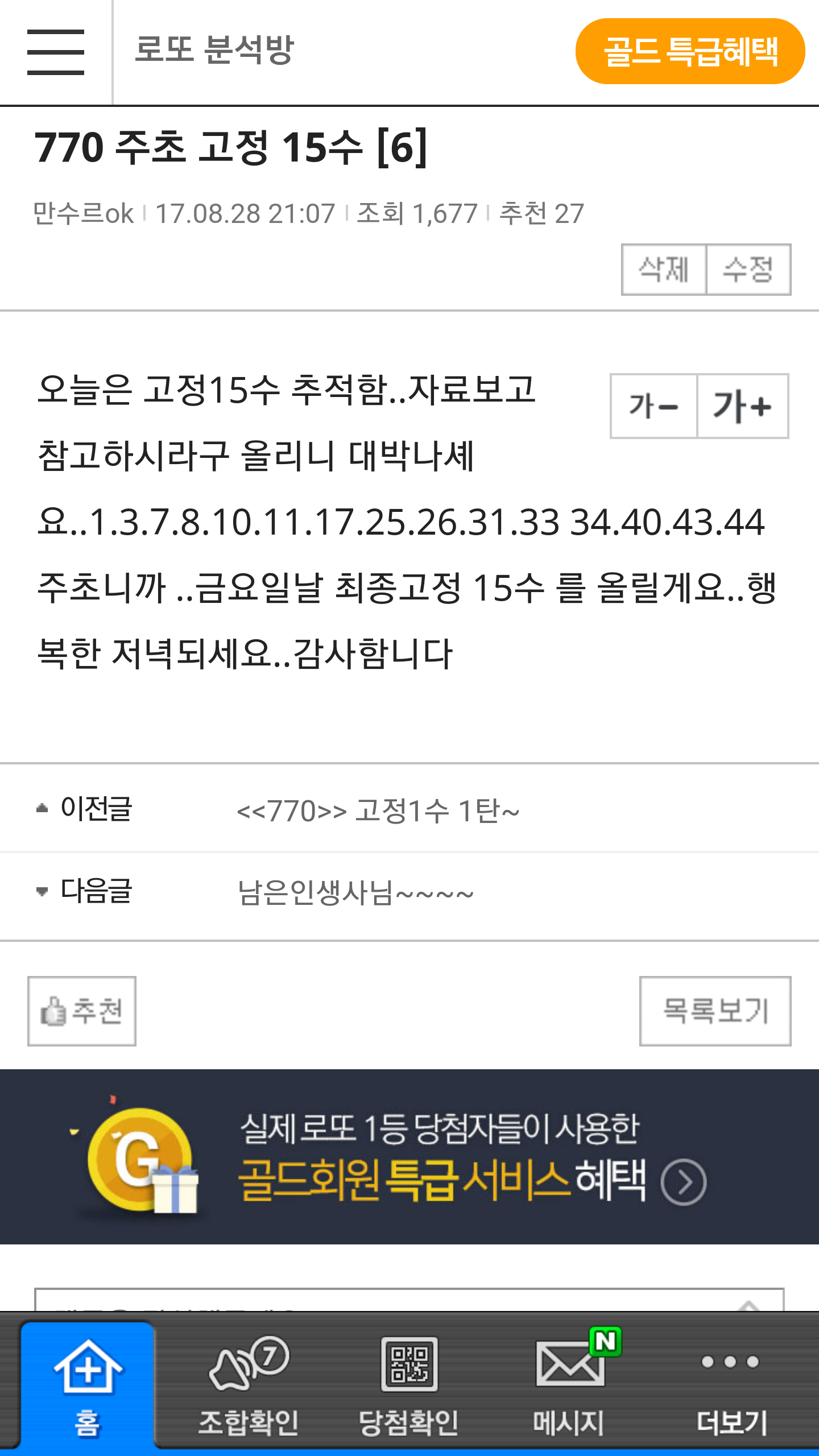819x1456 pixels.
Task: Switch to the 조합확인 tab
Action: coord(249,1385)
